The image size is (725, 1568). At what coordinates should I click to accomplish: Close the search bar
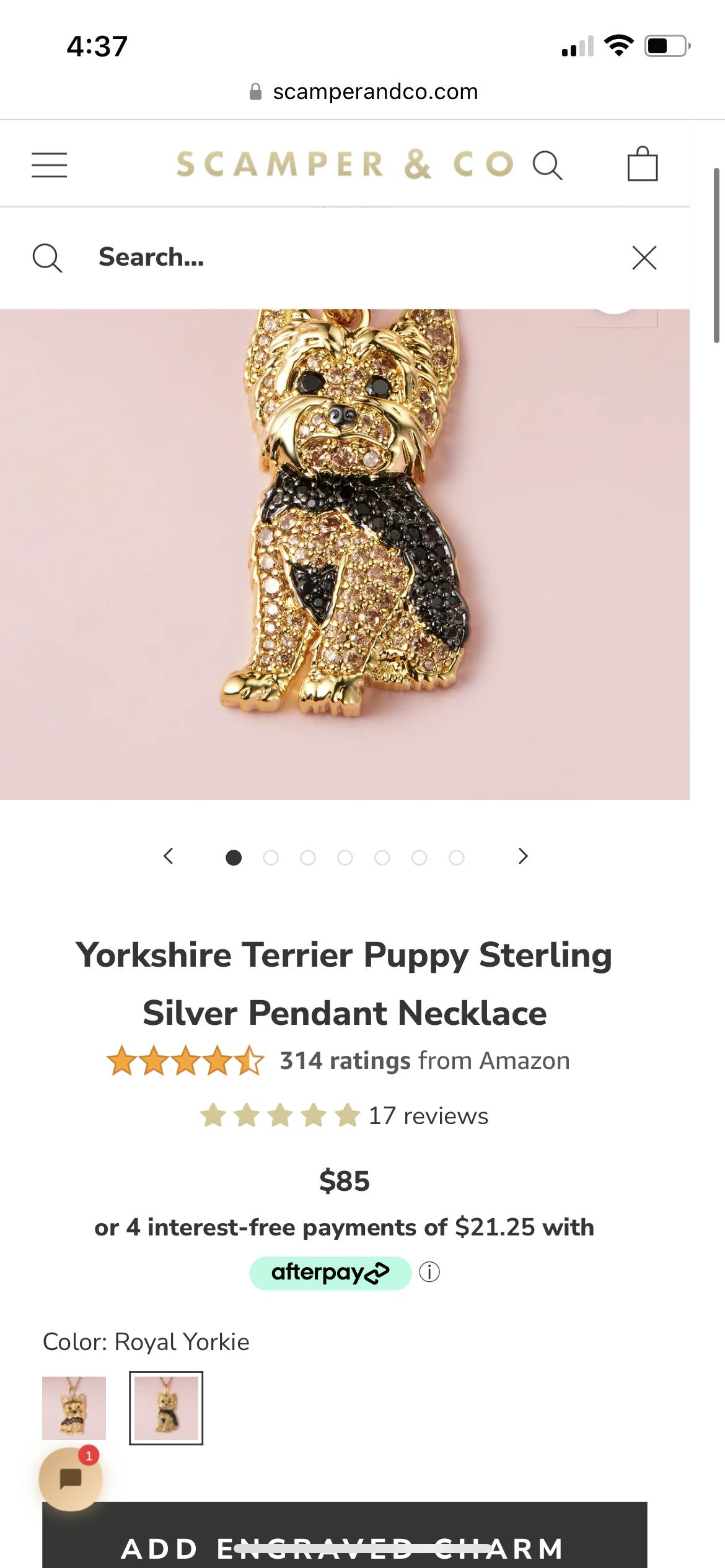(644, 258)
